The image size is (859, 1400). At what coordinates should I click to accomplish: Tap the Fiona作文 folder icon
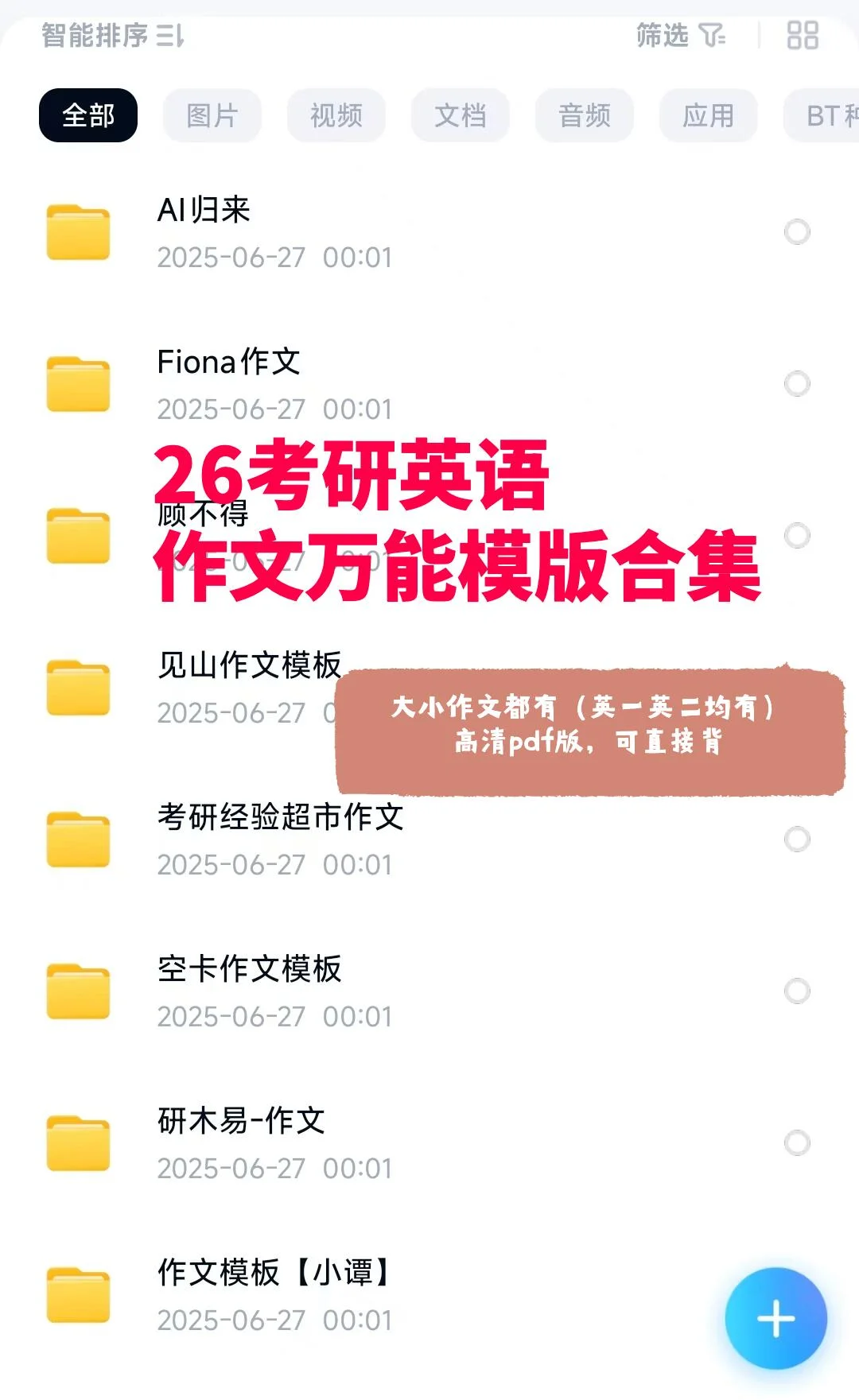coord(80,383)
